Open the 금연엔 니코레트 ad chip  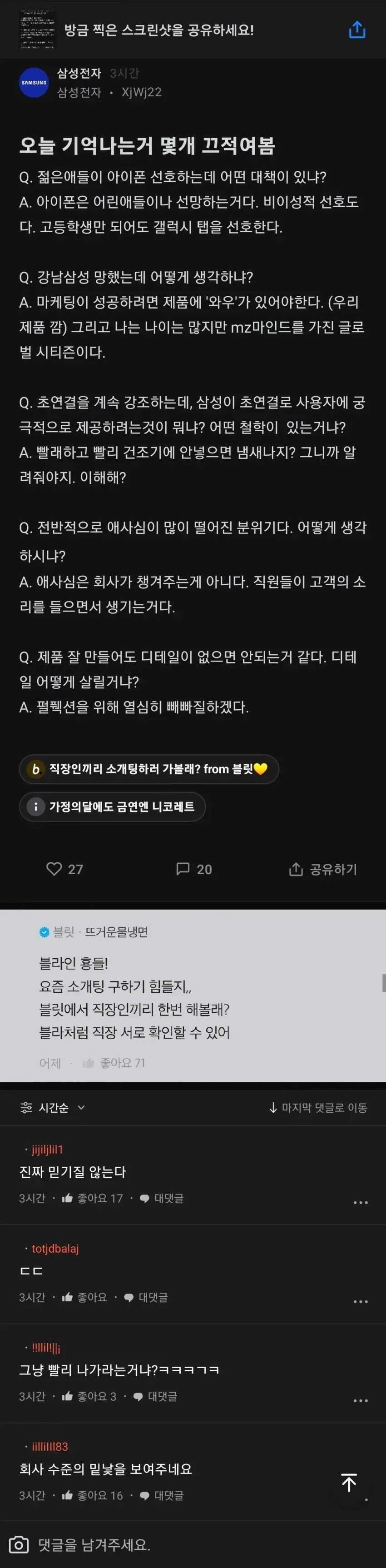(113, 806)
